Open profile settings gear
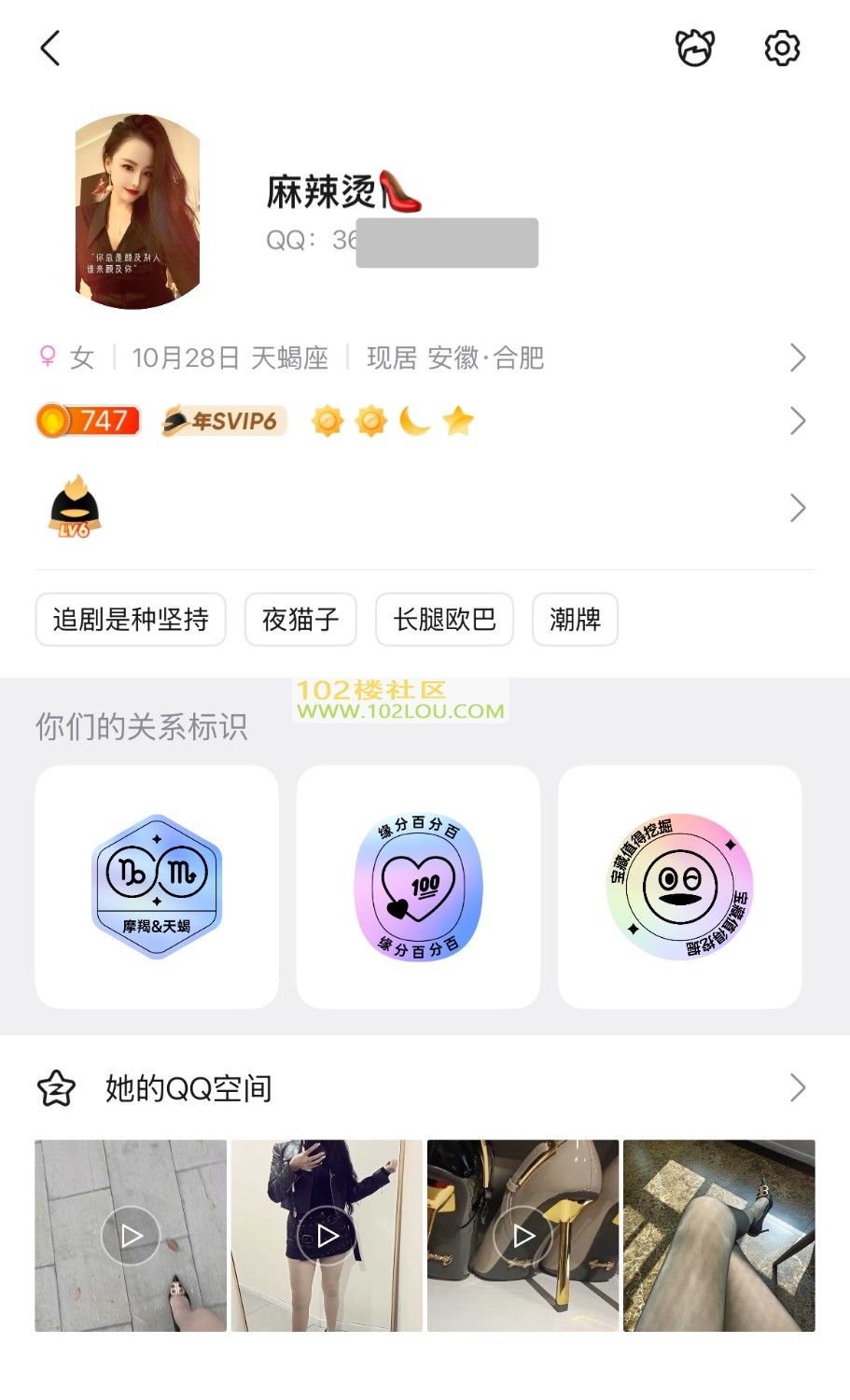Image resolution: width=850 pixels, height=1400 pixels. (782, 49)
